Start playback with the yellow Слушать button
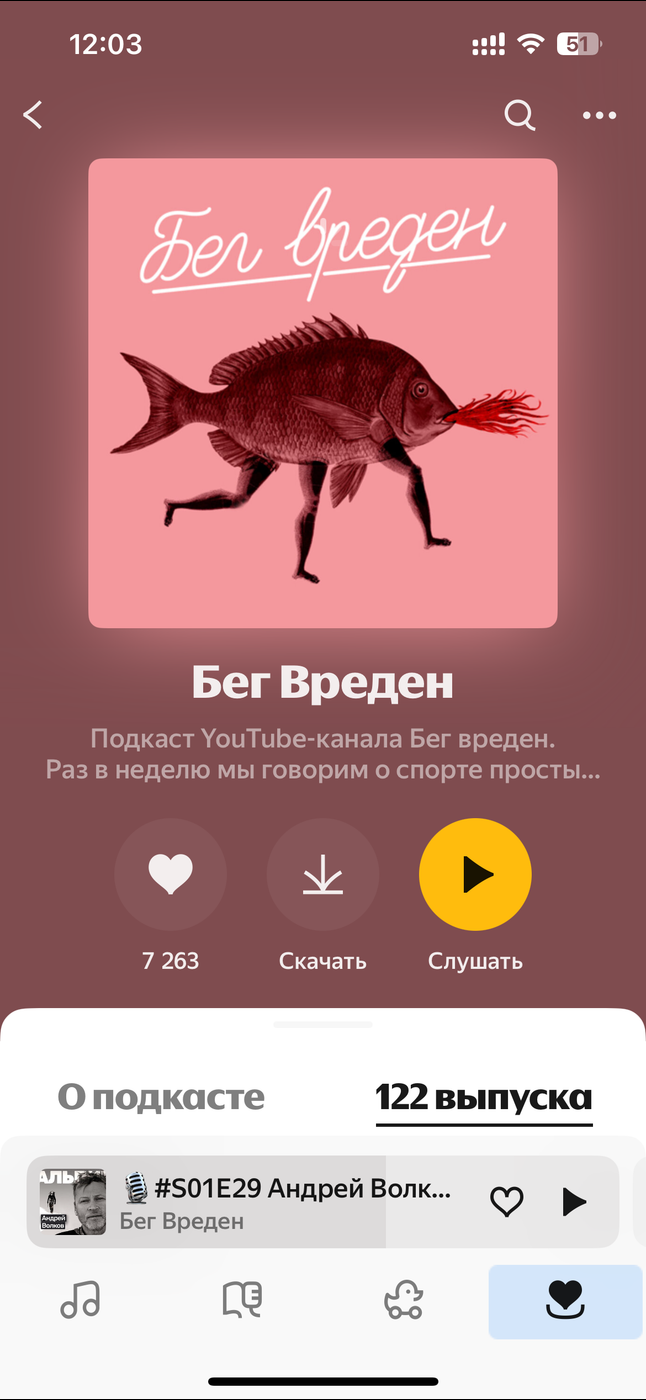Image resolution: width=646 pixels, height=1400 pixels. 475,875
